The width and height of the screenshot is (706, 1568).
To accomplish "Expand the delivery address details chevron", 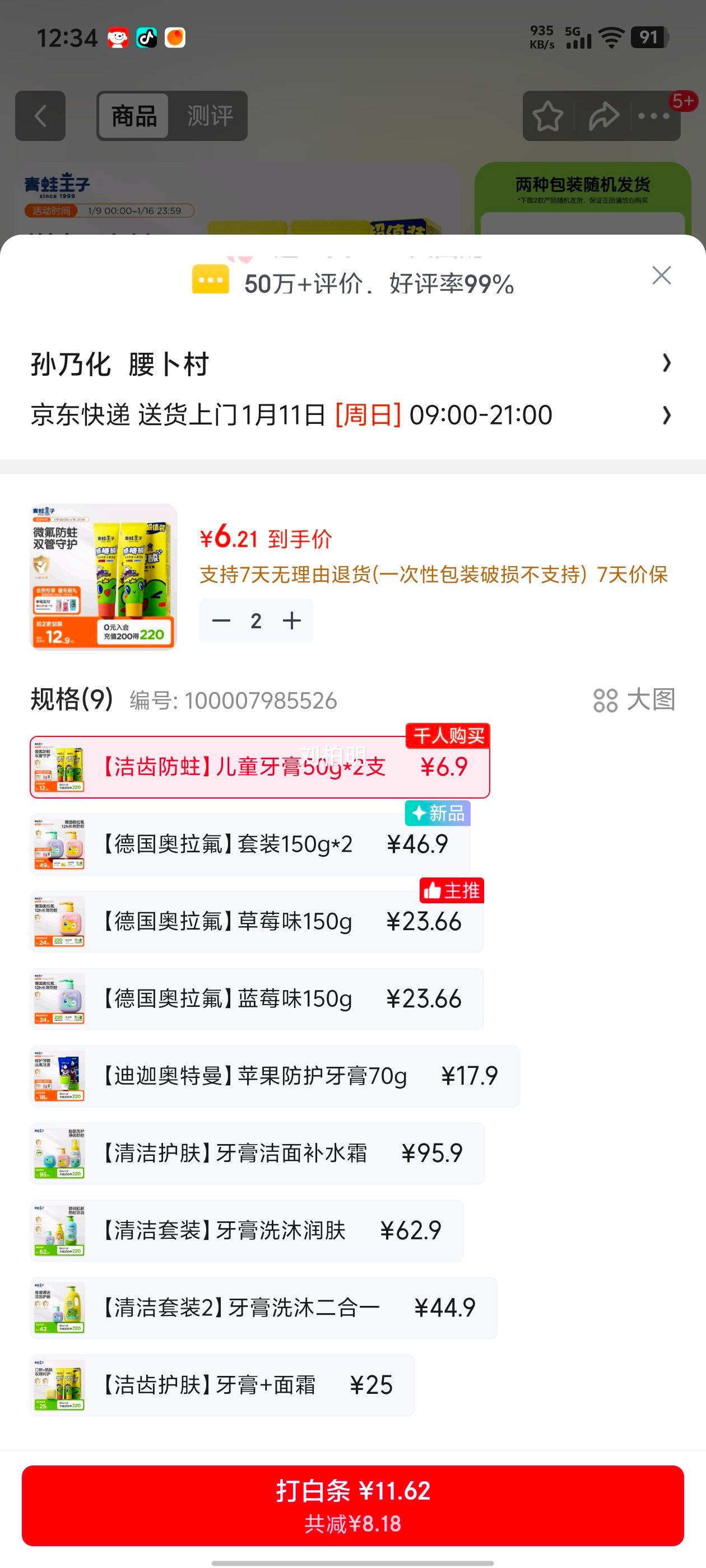I will (667, 363).
